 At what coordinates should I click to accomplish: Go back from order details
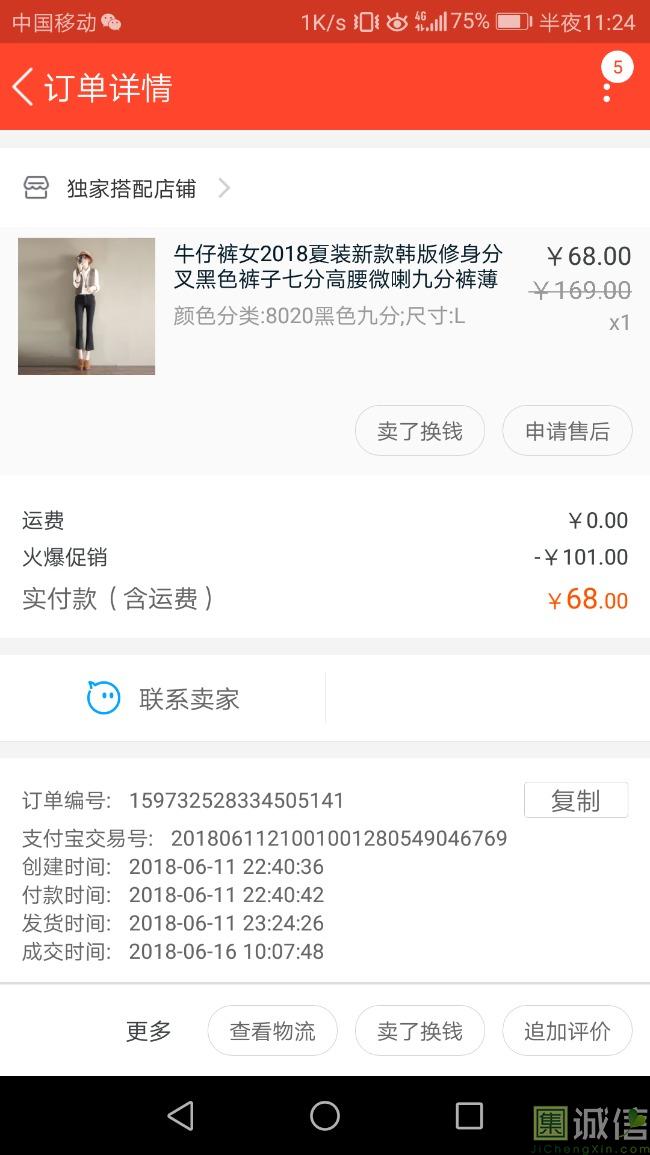(24, 87)
